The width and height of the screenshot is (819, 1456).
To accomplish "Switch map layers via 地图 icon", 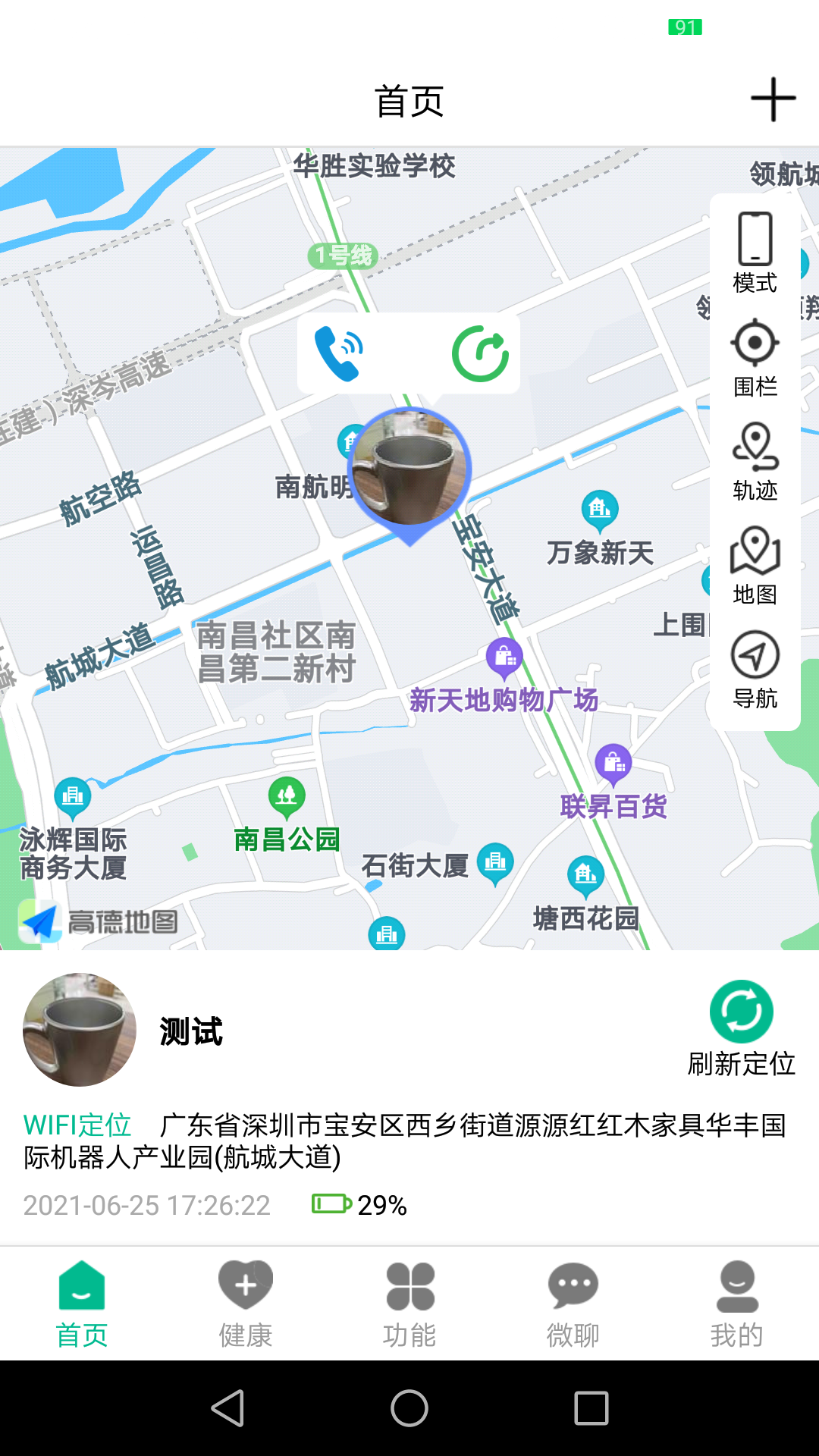I will (754, 557).
